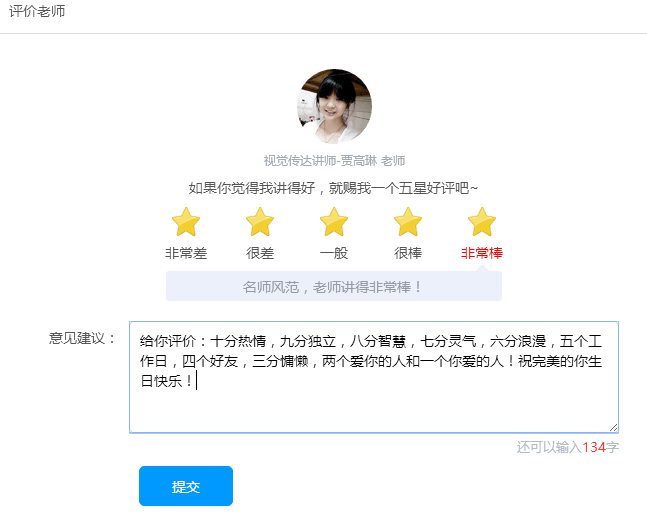Focus the 意见建议 feedback text box
This screenshot has height=513, width=647.
point(373,400)
